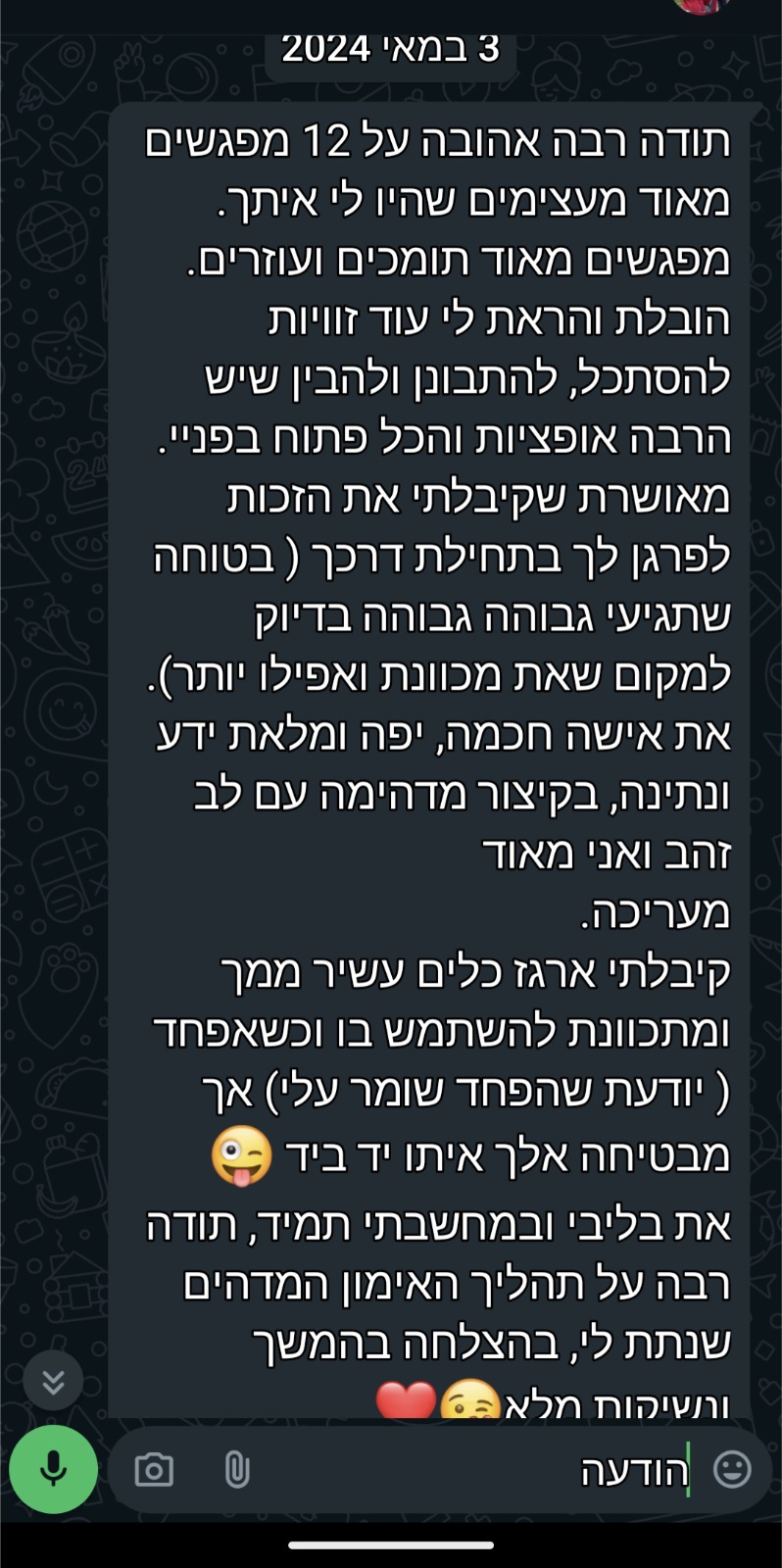This screenshot has height=1568, width=782.
Task: Open the camera from the message bar
Action: tap(154, 1469)
